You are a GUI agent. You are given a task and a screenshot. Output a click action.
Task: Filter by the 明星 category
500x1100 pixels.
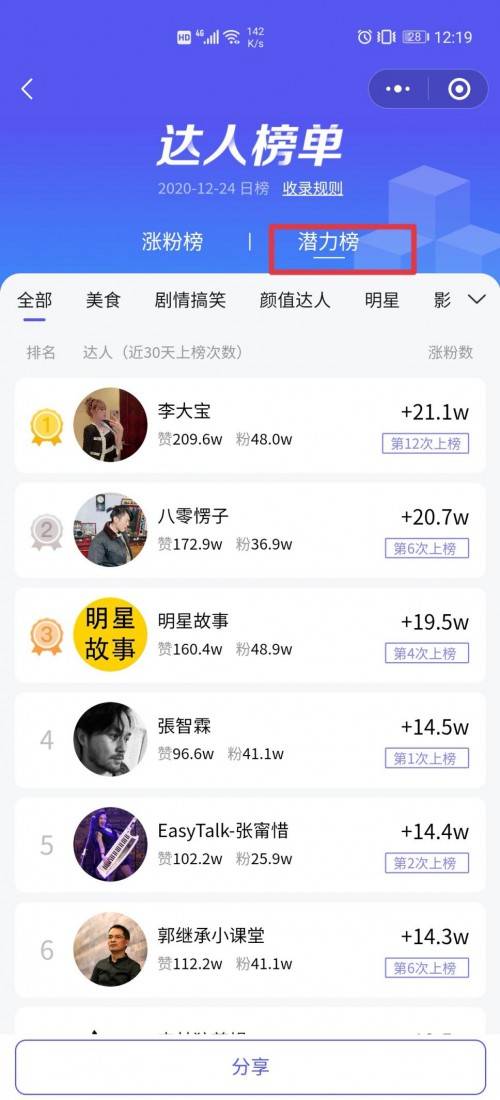click(381, 301)
